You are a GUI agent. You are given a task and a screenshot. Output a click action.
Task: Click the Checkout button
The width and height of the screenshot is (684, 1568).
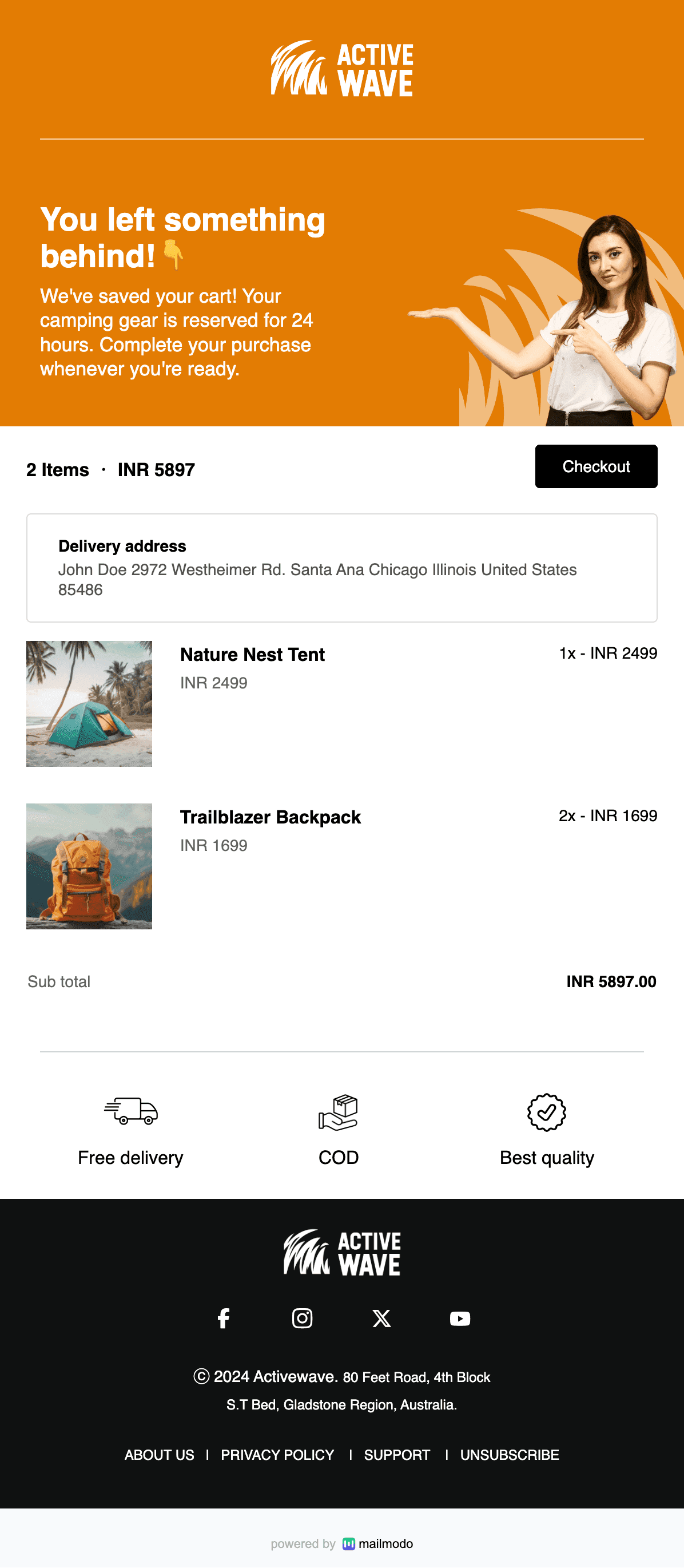click(x=596, y=466)
